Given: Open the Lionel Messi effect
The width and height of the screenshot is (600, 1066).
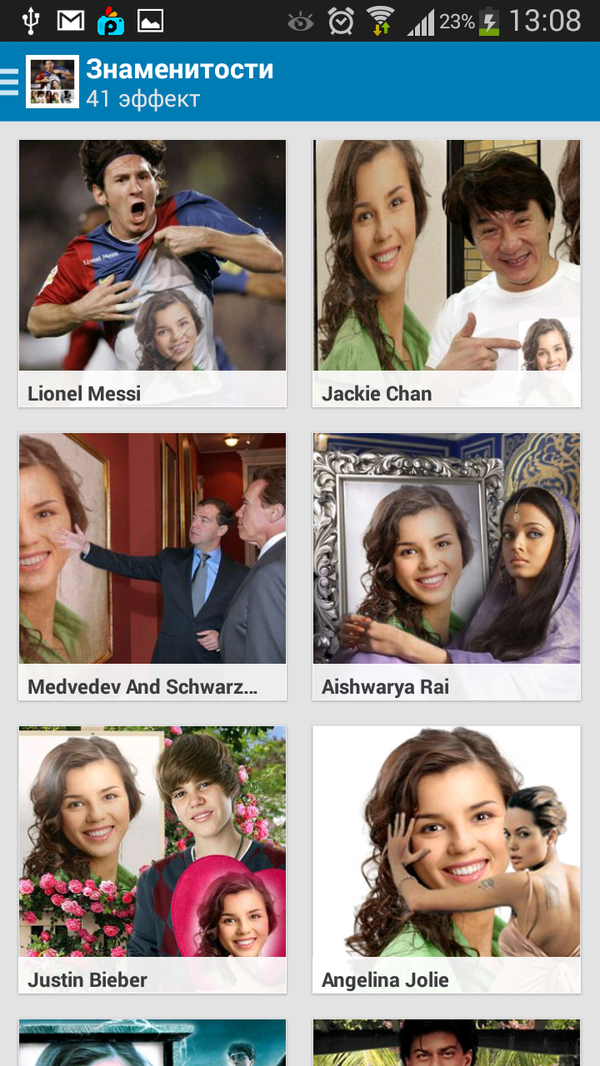Looking at the screenshot, I should tap(152, 270).
